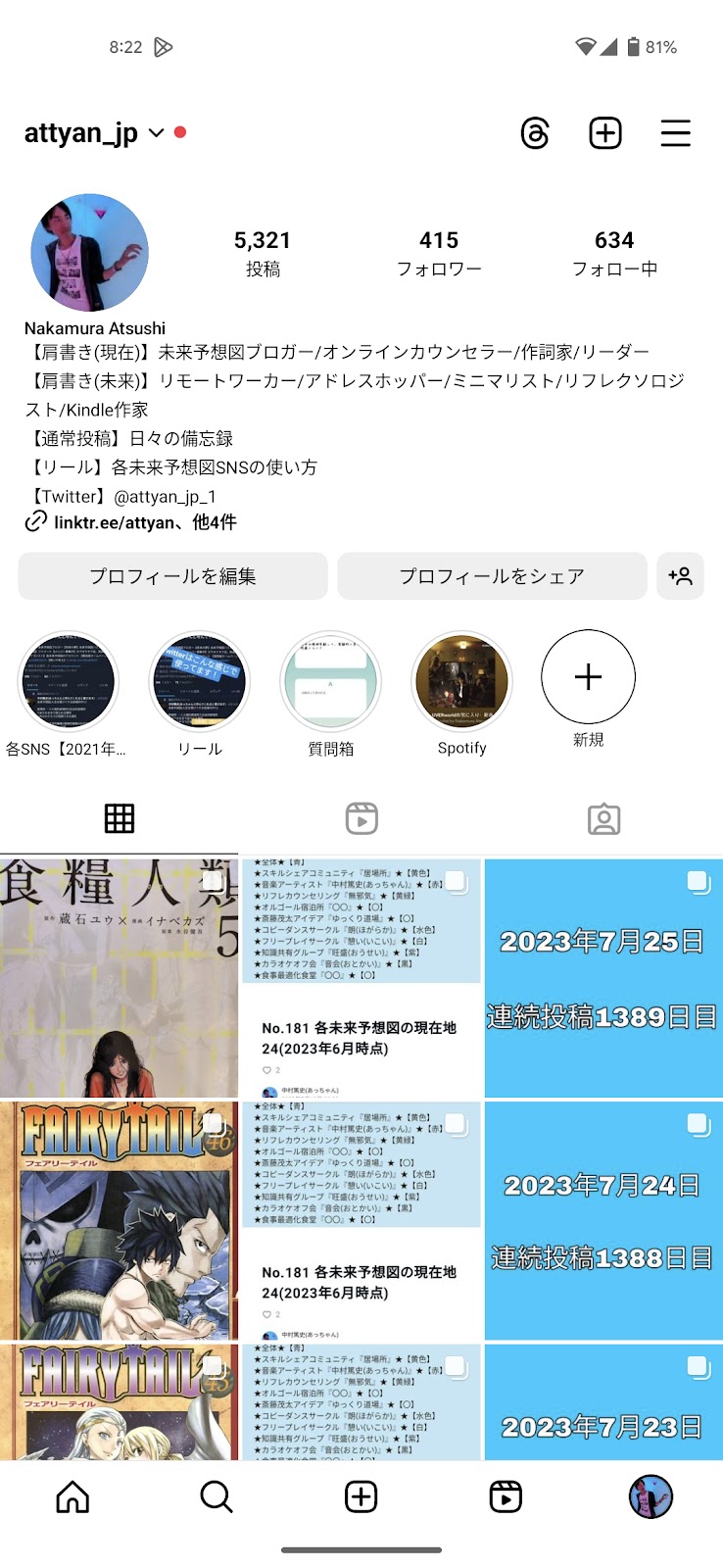Open the 食糧人類 manga cover post
The height and width of the screenshot is (1568, 723).
[x=119, y=978]
